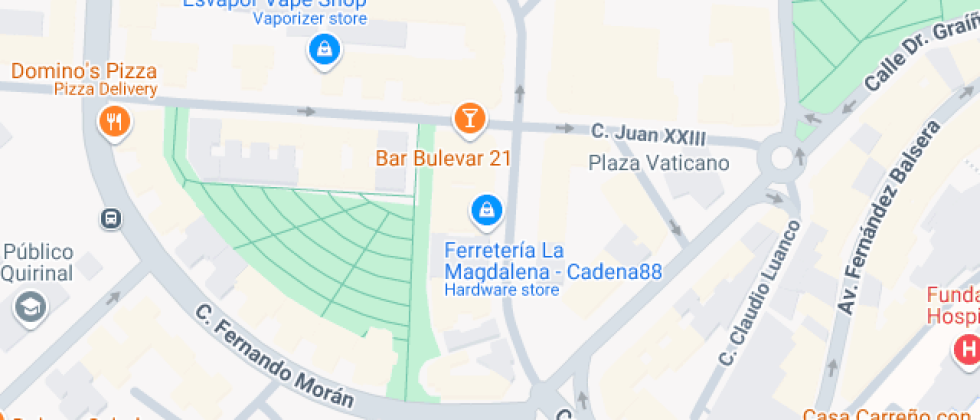
Task: Tap the hospital marker with H
Action: pyautogui.click(x=967, y=349)
